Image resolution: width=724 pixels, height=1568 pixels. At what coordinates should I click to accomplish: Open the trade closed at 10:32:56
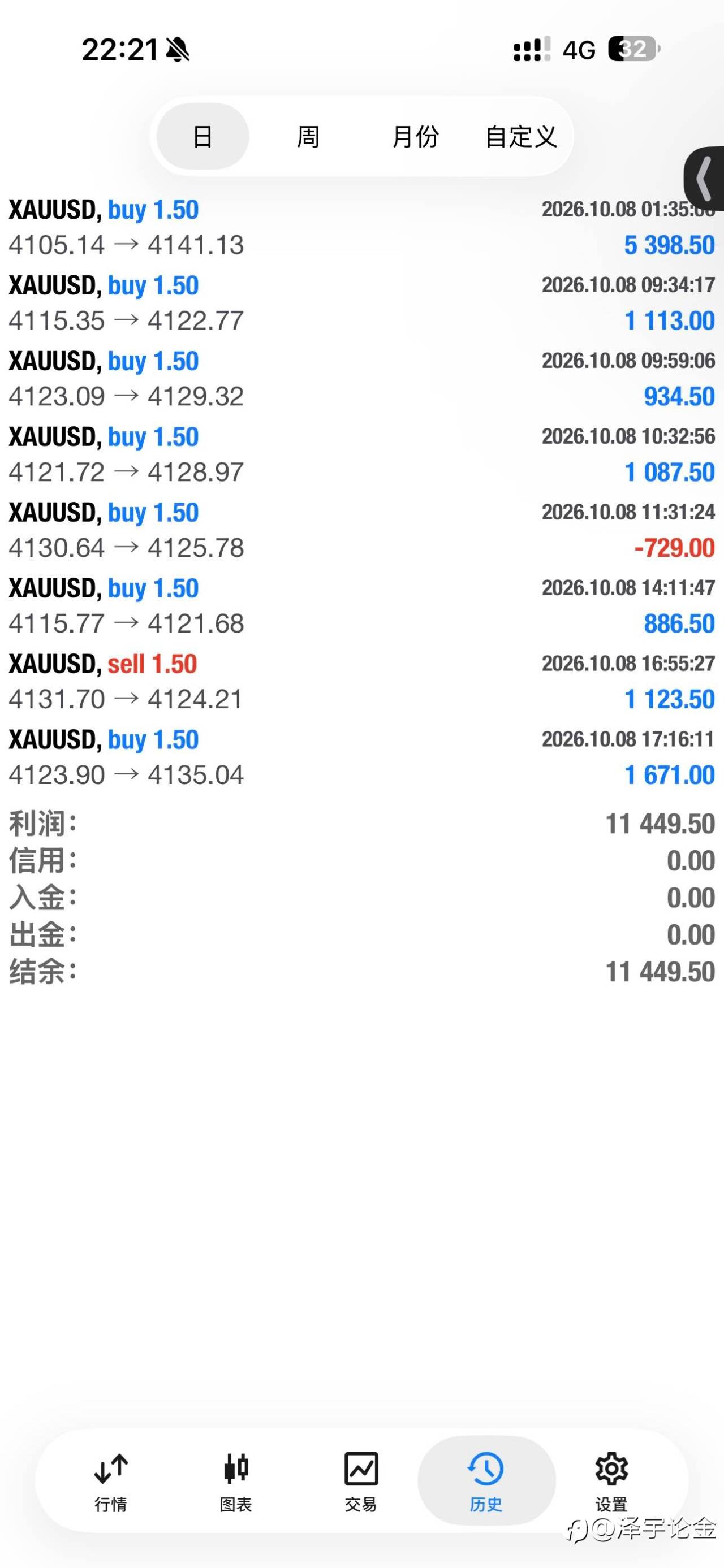(361, 454)
